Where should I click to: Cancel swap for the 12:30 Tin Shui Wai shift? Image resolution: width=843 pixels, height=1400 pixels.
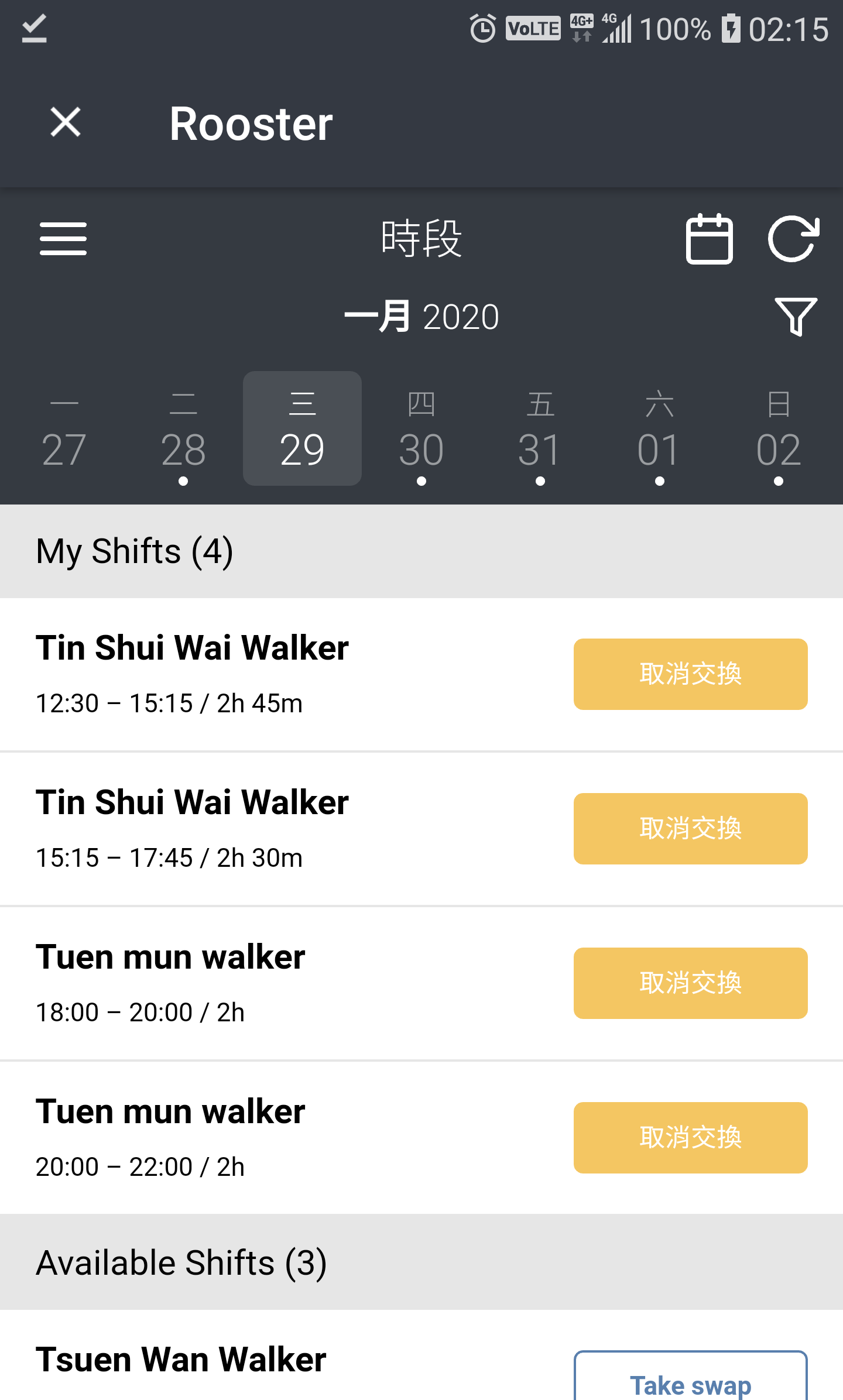pyautogui.click(x=691, y=674)
